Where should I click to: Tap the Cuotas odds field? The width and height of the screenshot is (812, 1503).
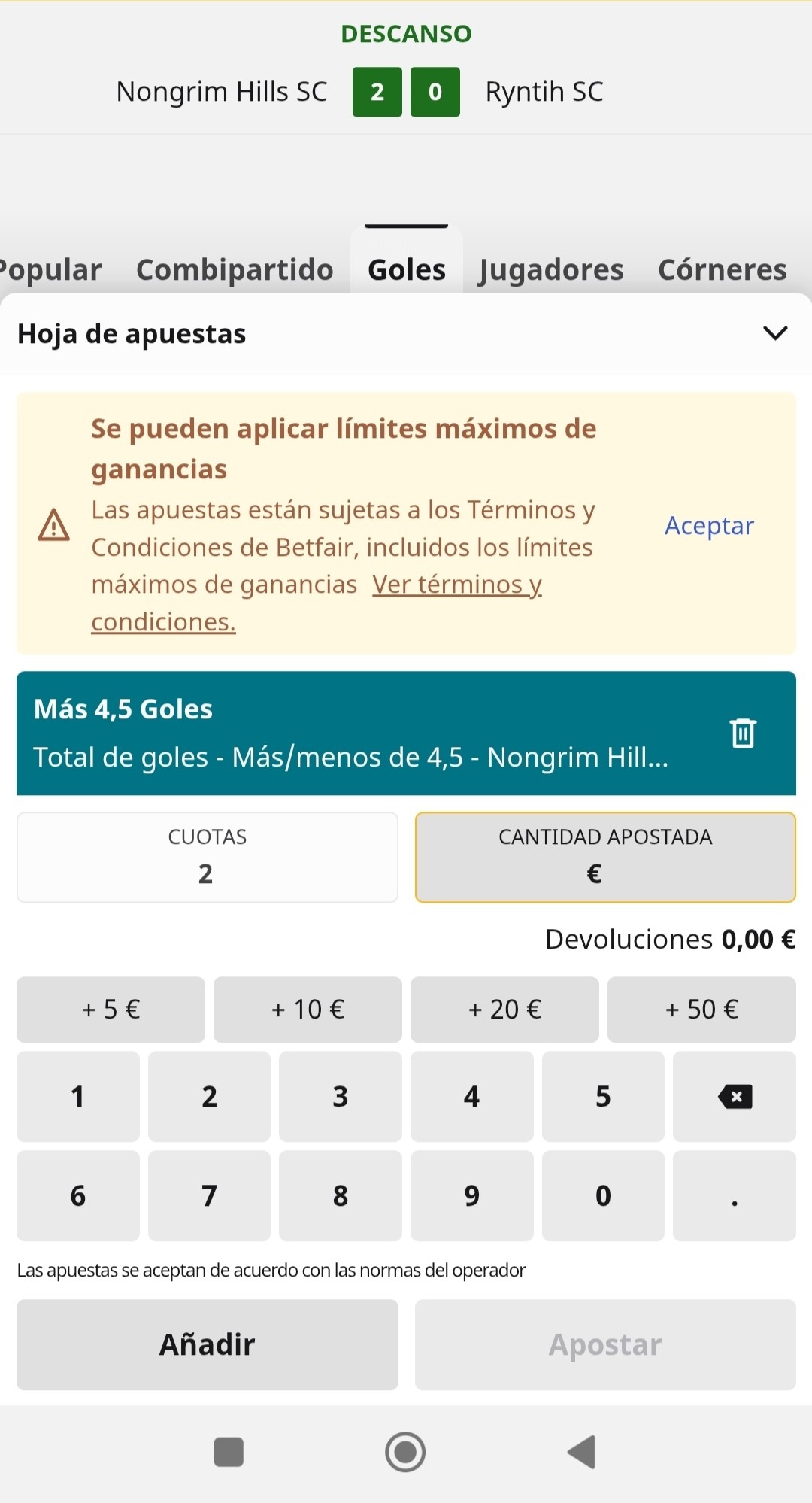[208, 857]
